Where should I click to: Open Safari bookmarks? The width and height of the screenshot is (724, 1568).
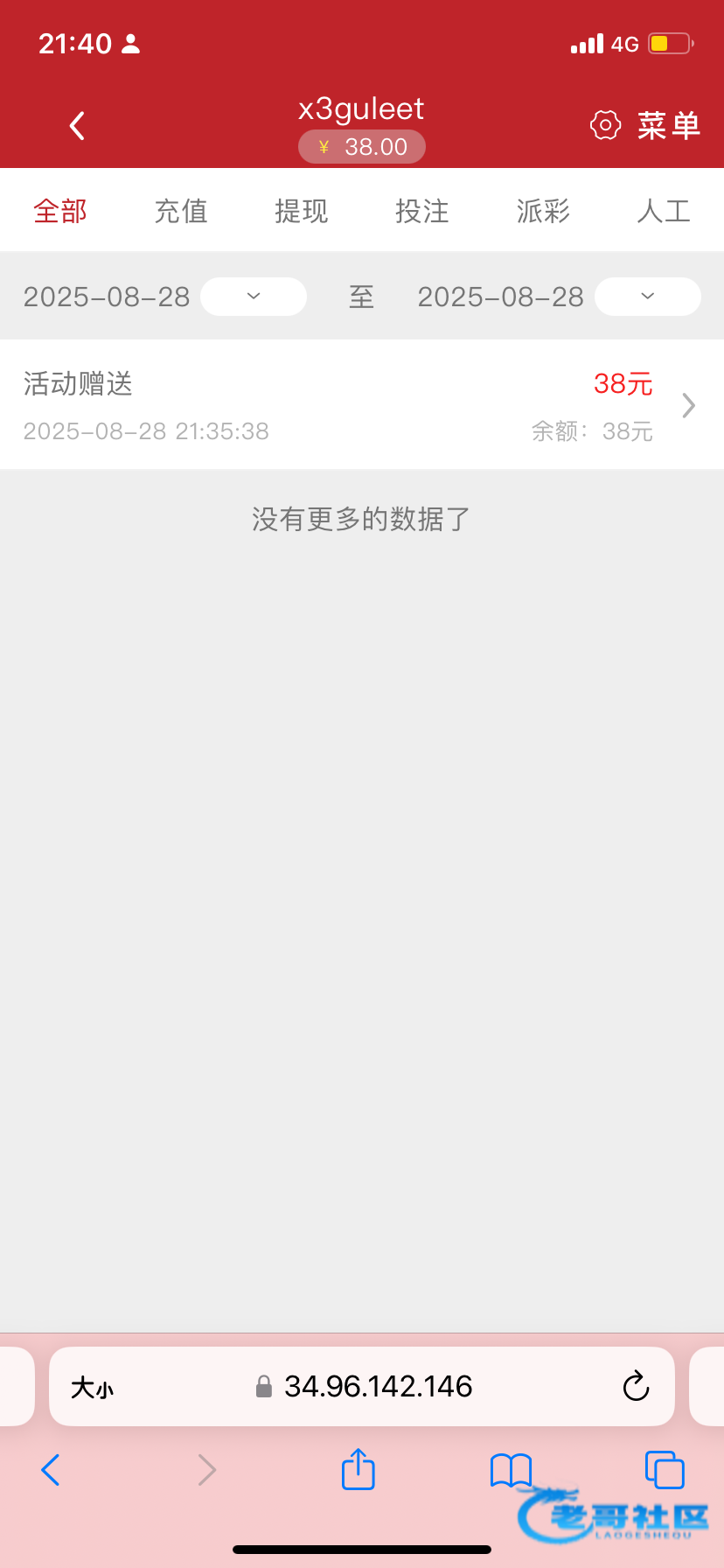tap(512, 1469)
